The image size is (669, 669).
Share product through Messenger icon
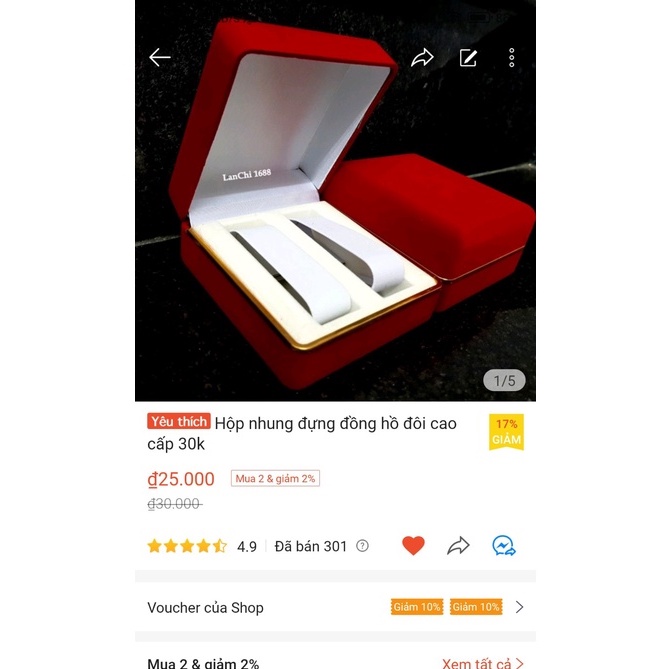point(504,546)
